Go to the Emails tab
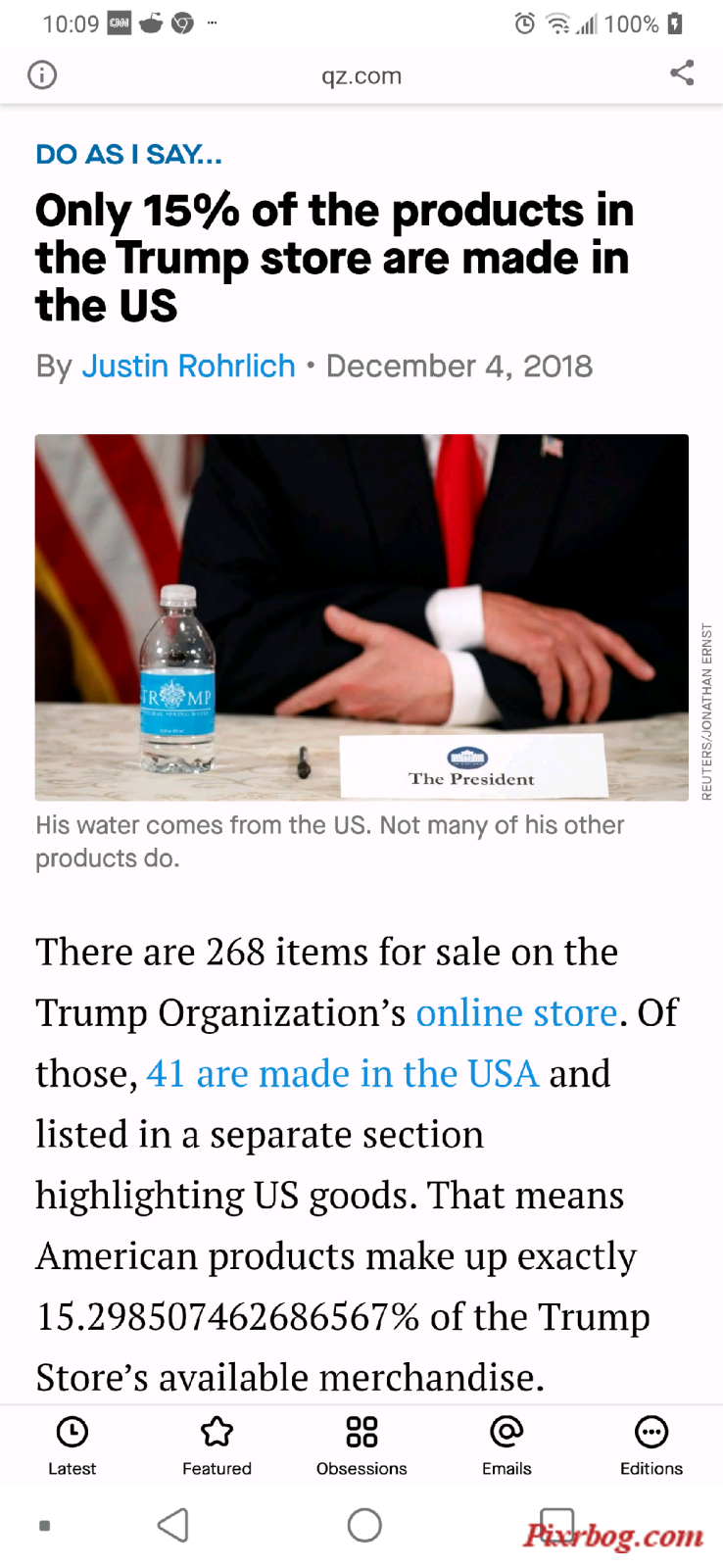The height and width of the screenshot is (1568, 723). click(506, 1445)
